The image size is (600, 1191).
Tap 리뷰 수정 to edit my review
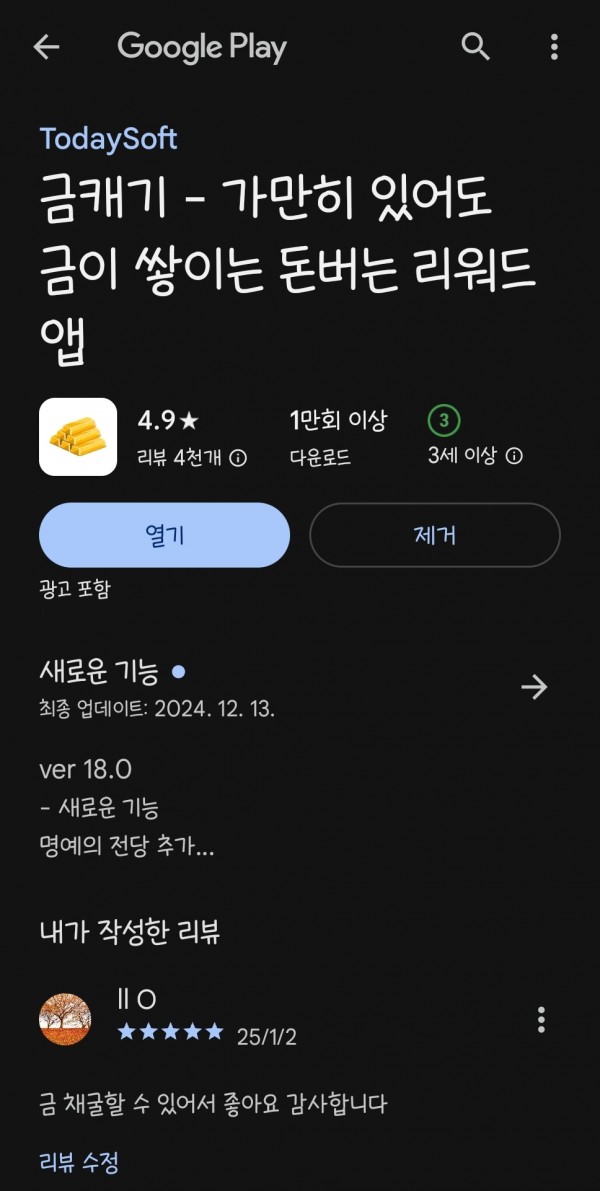(79, 1161)
